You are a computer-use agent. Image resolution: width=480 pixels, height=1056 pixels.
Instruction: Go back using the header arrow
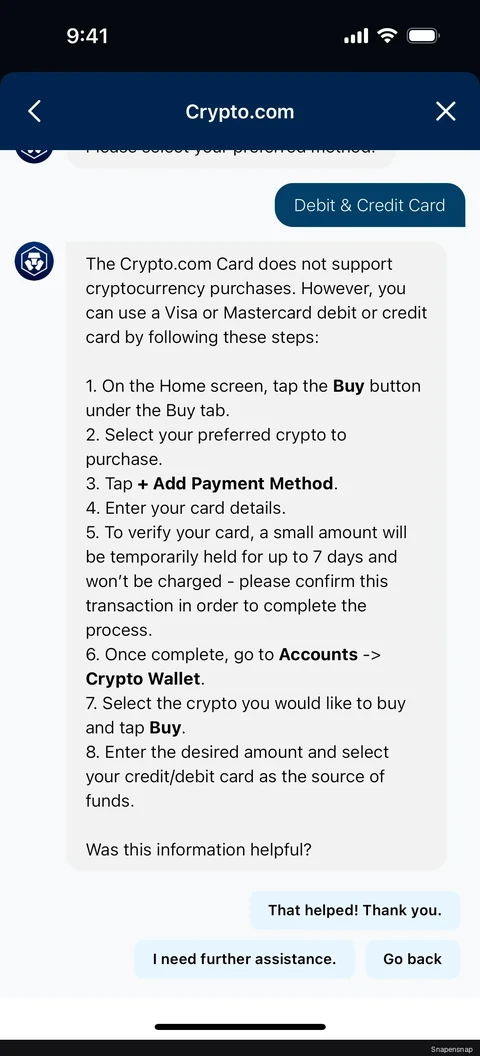(35, 111)
